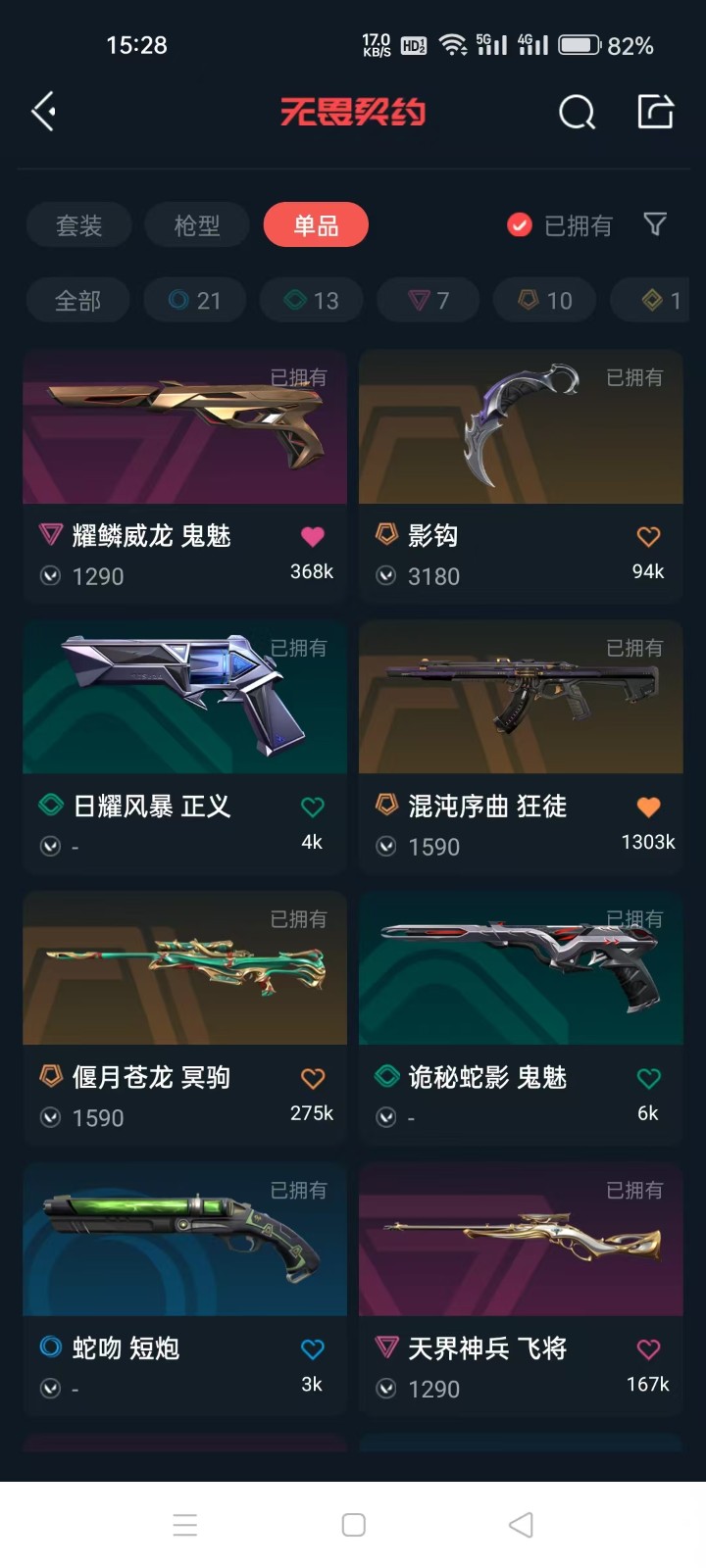The image size is (706, 1568).
Task: Filter by the pink tier chip 7
Action: pos(429,300)
